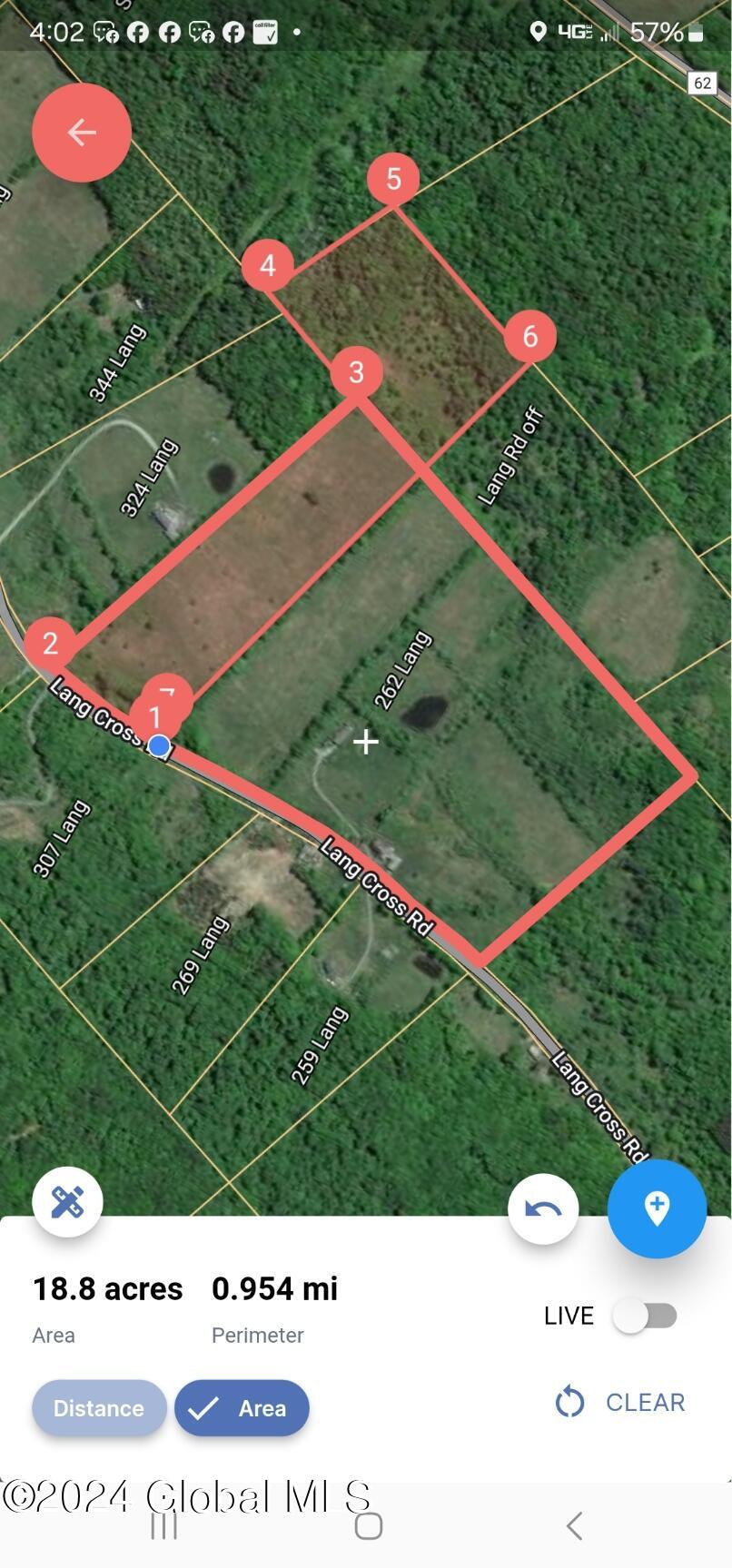
Task: Select map marker number 3
Action: pos(356,372)
